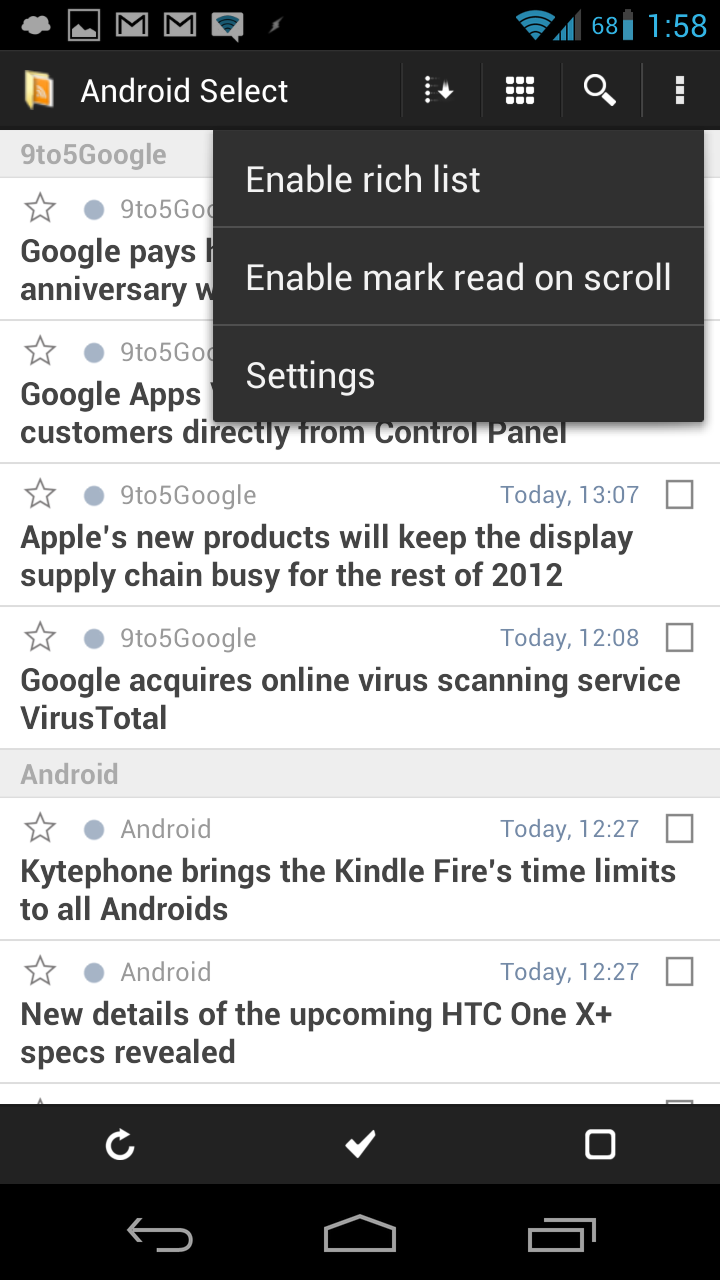Image resolution: width=720 pixels, height=1280 pixels.
Task: Select 'Enable mark read on scroll'
Action: pos(458,277)
